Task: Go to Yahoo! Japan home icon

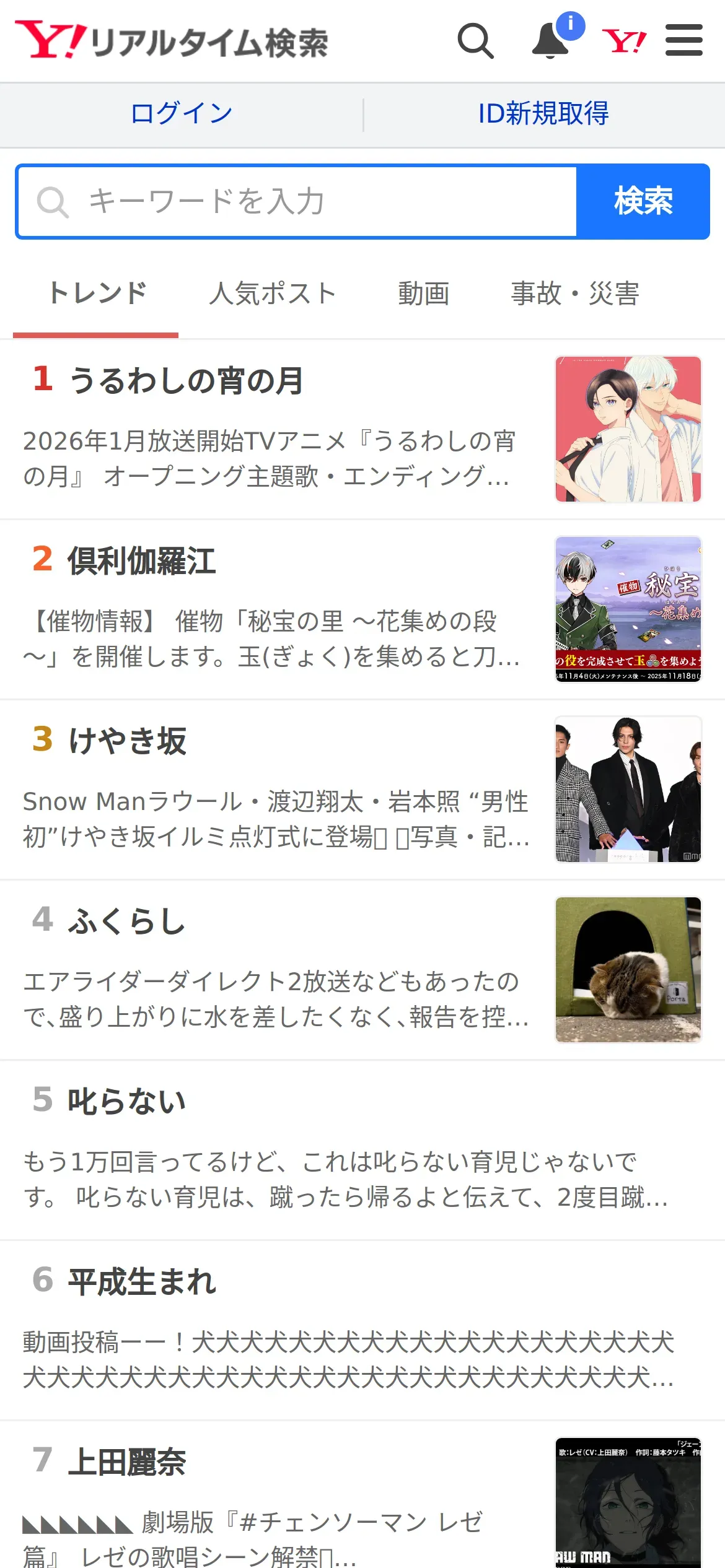Action: 624,41
